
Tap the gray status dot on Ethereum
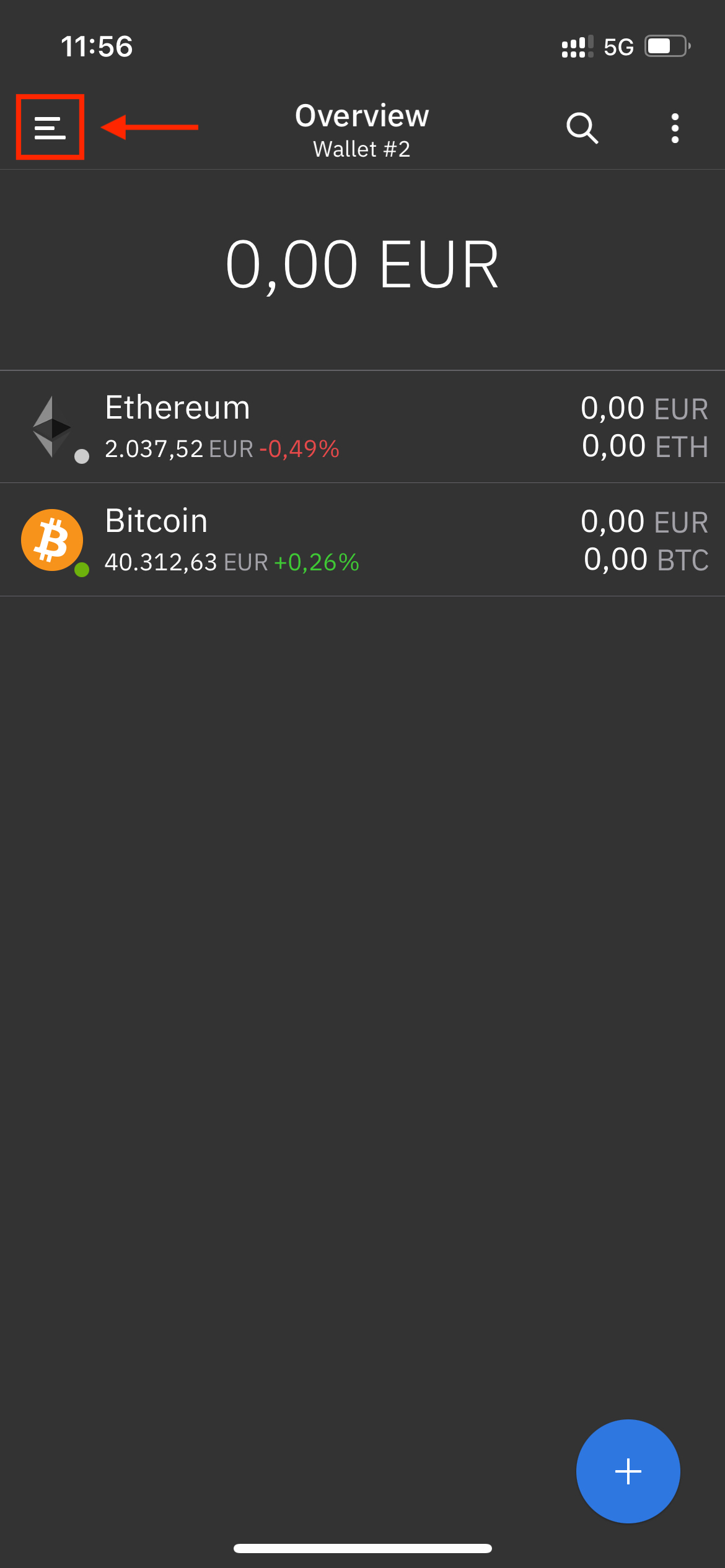click(x=81, y=457)
